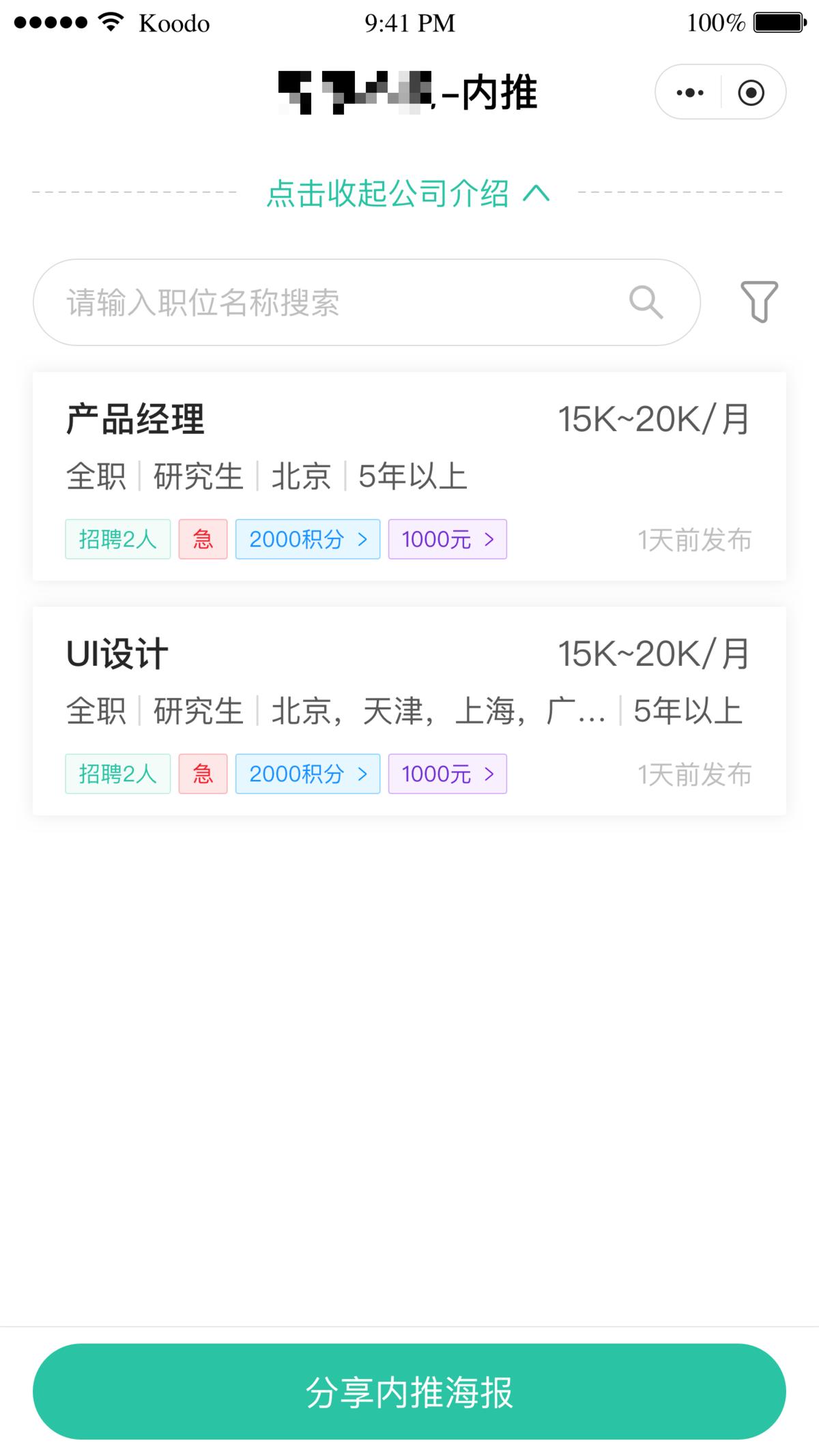
Task: Click the 急 urgent tag on 产品经理
Action: pos(203,539)
